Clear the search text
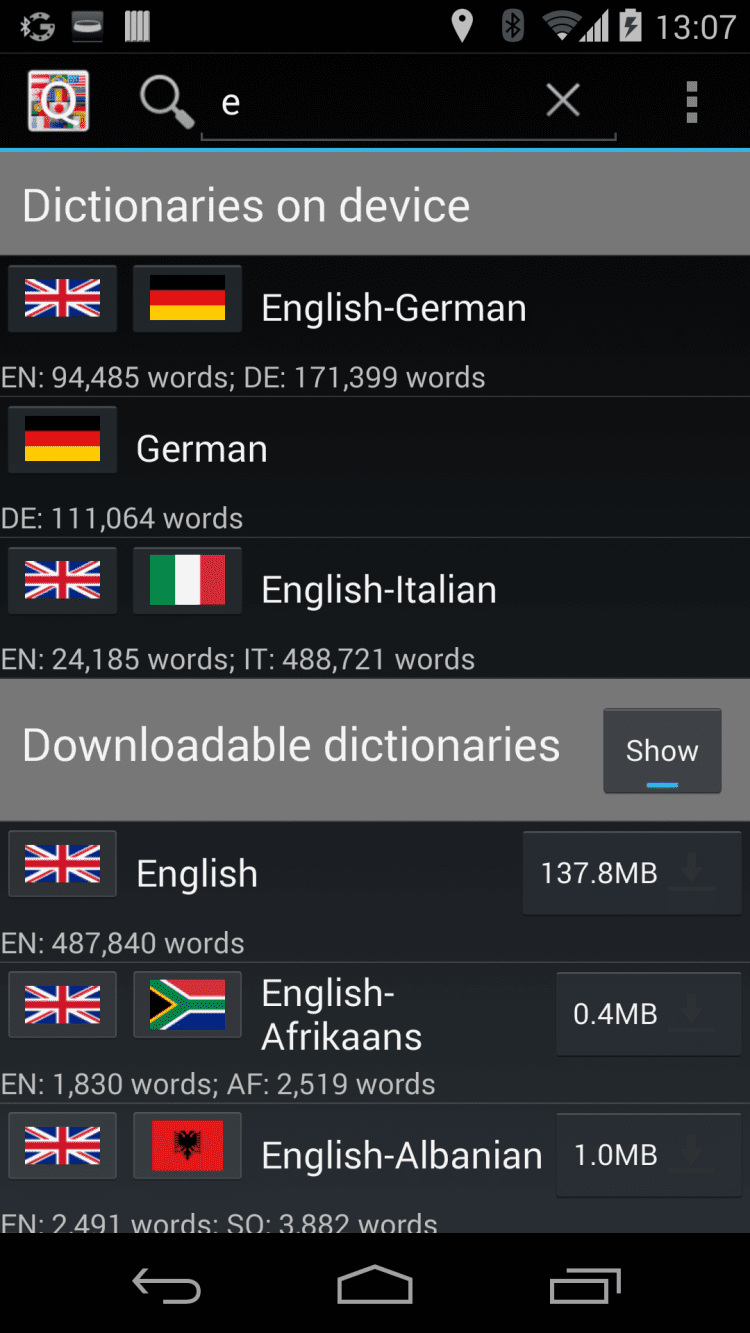 [x=563, y=100]
